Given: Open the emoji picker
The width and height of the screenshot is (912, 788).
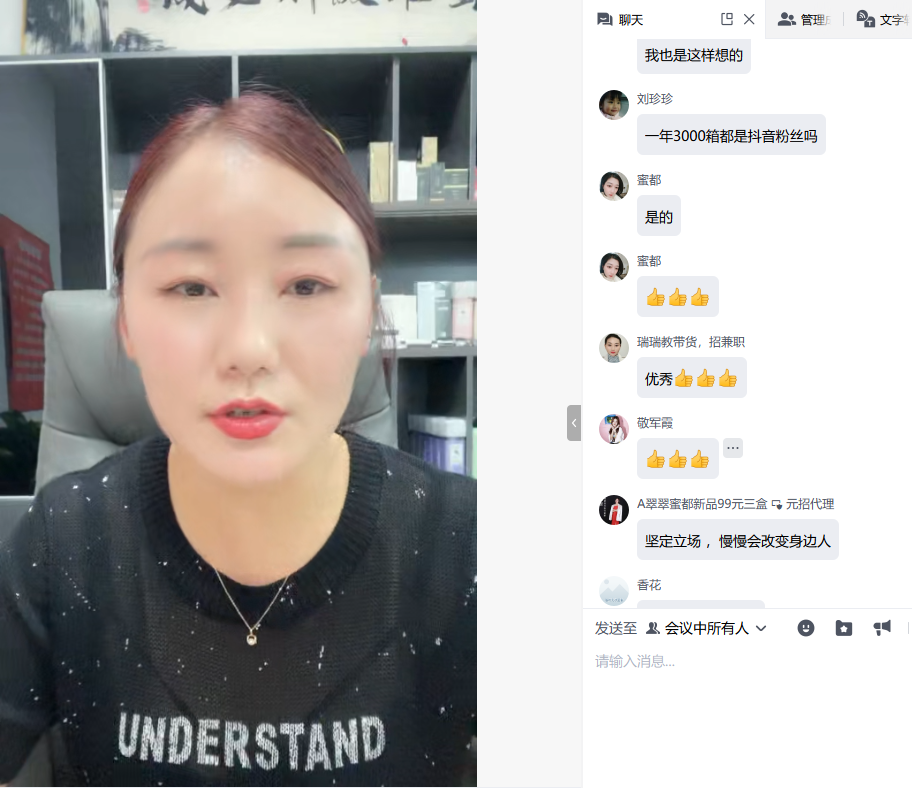Looking at the screenshot, I should click(x=806, y=628).
